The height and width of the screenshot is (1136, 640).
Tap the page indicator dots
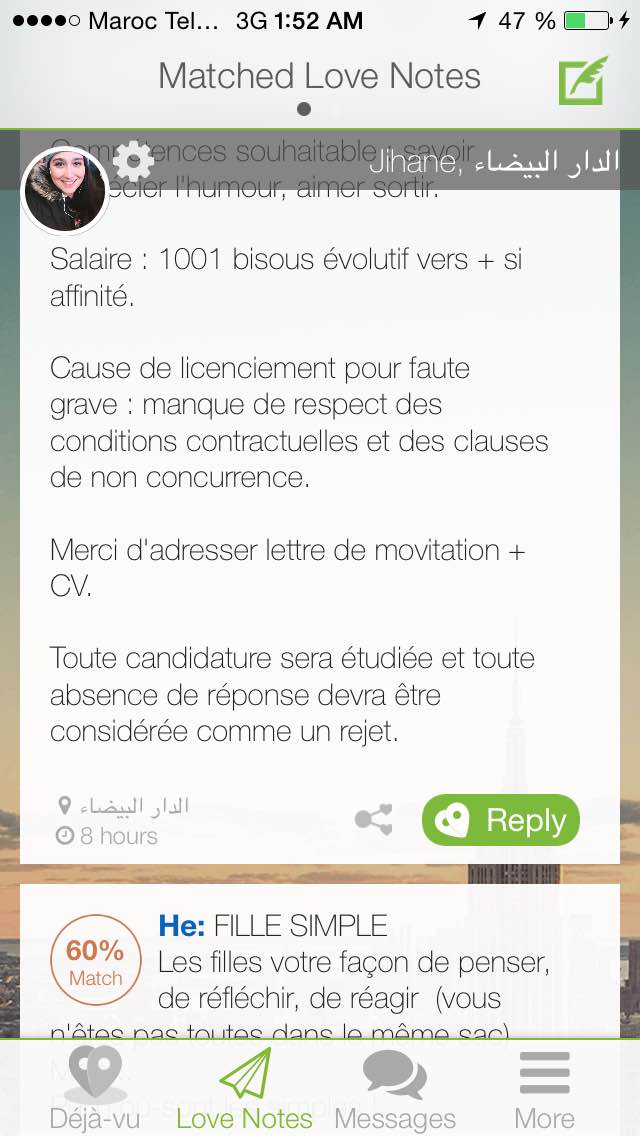320,108
